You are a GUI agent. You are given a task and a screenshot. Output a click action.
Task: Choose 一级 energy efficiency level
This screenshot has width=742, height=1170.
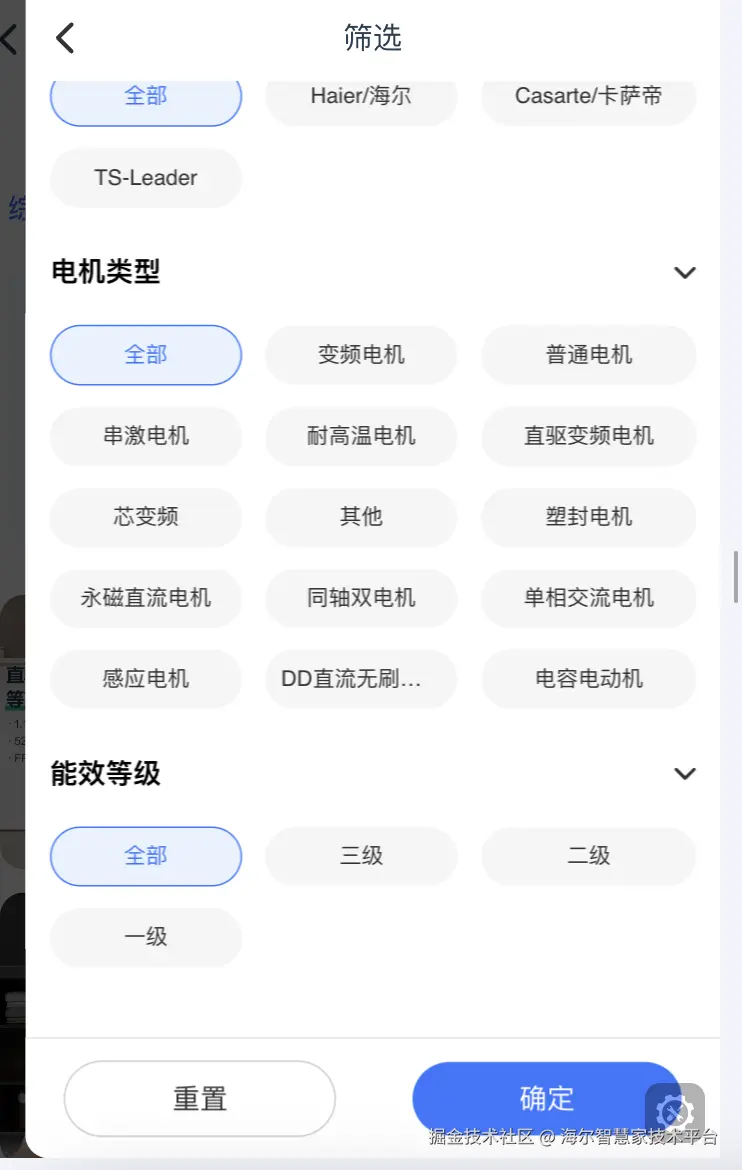click(146, 937)
